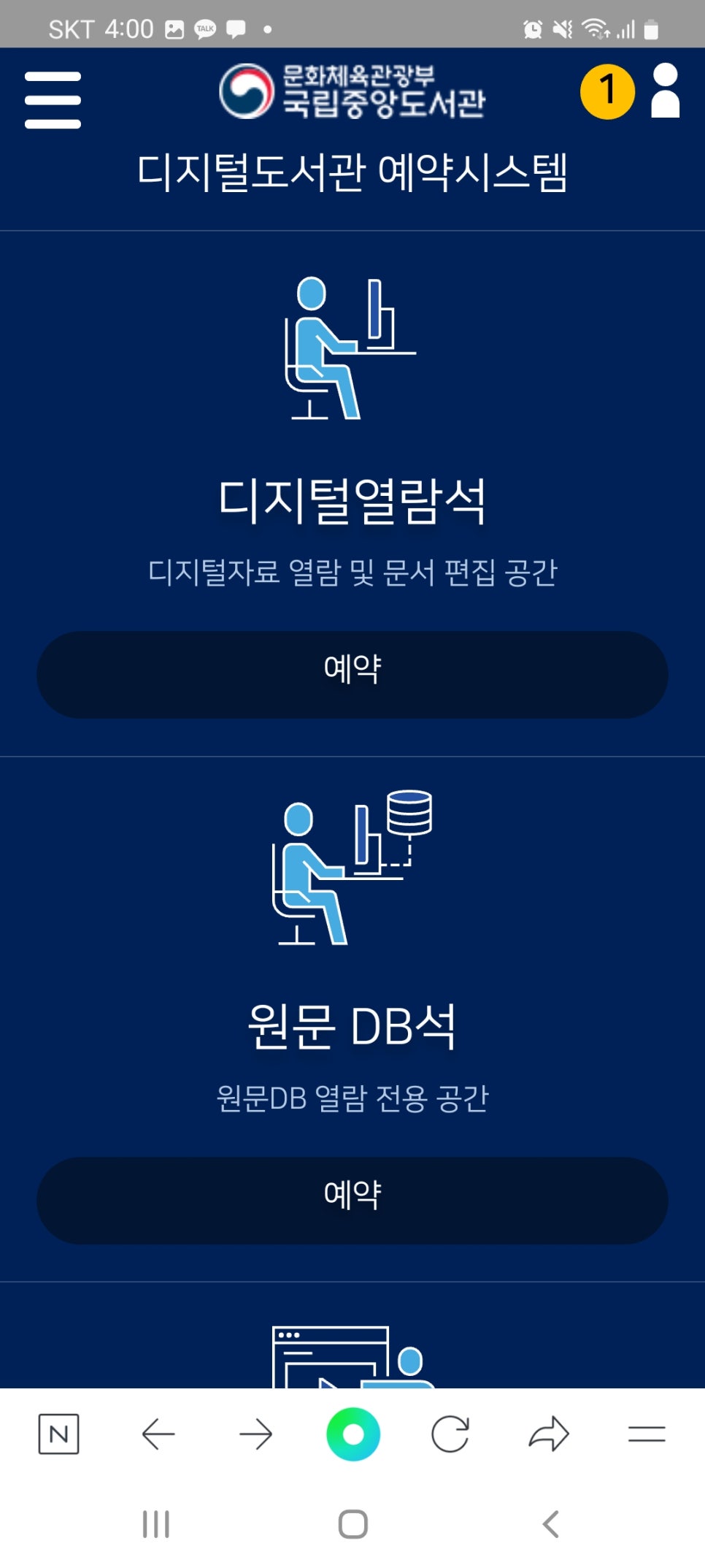Open the hamburger menu

point(53,100)
